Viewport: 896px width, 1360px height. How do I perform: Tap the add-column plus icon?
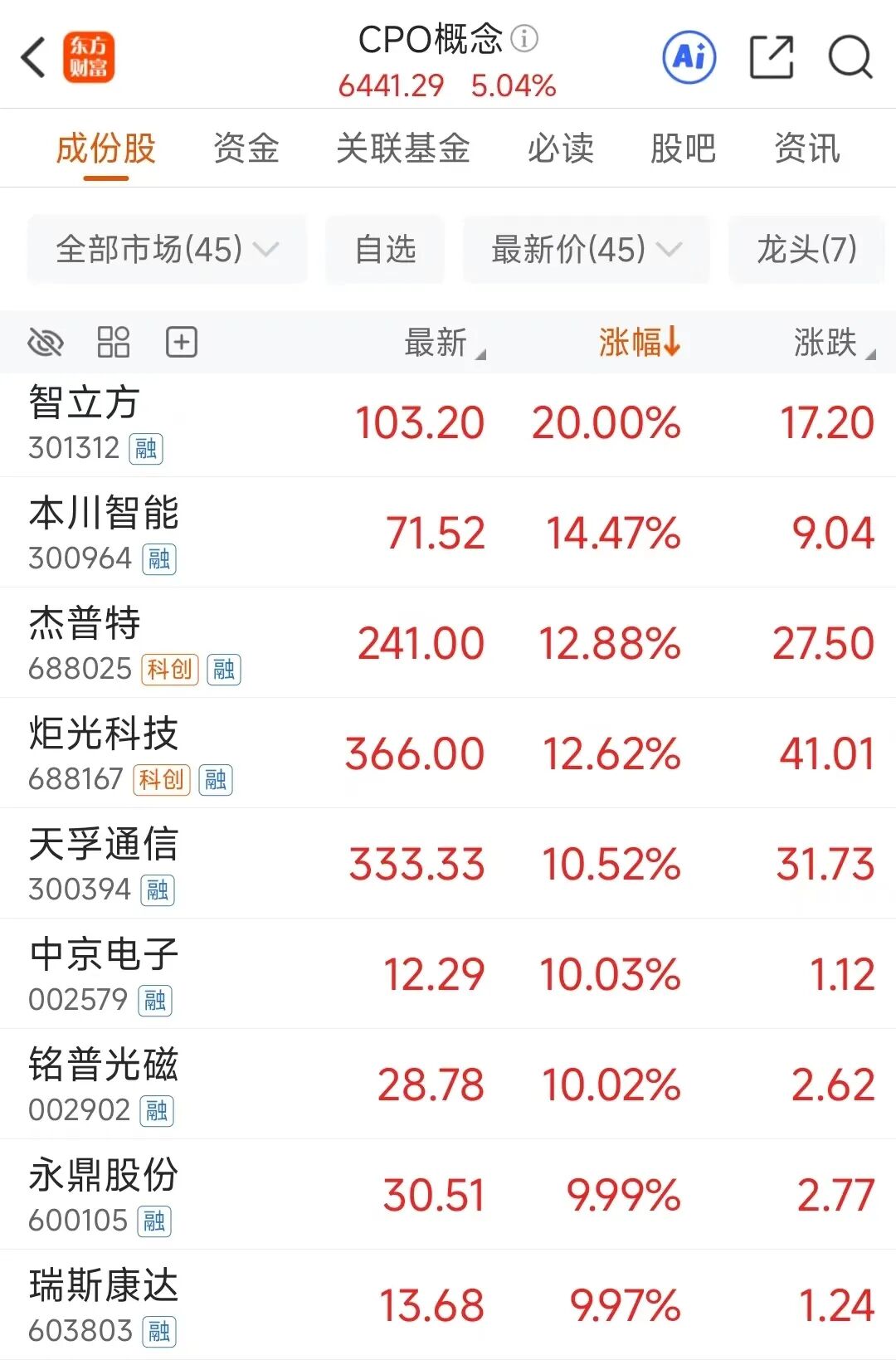(182, 342)
